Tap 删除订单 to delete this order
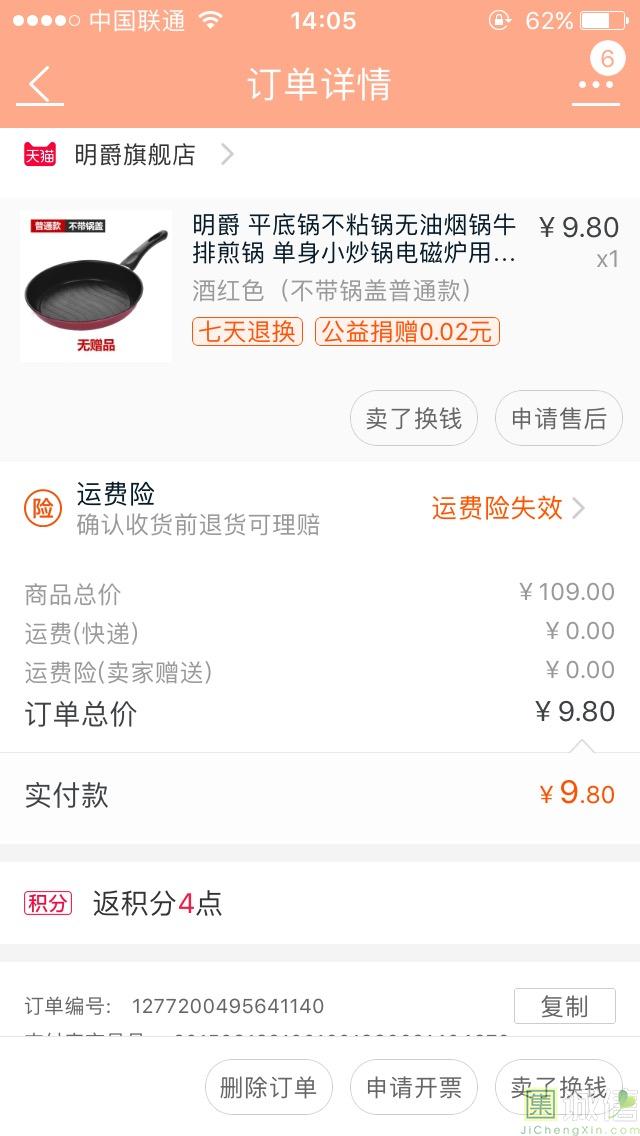 268,1087
